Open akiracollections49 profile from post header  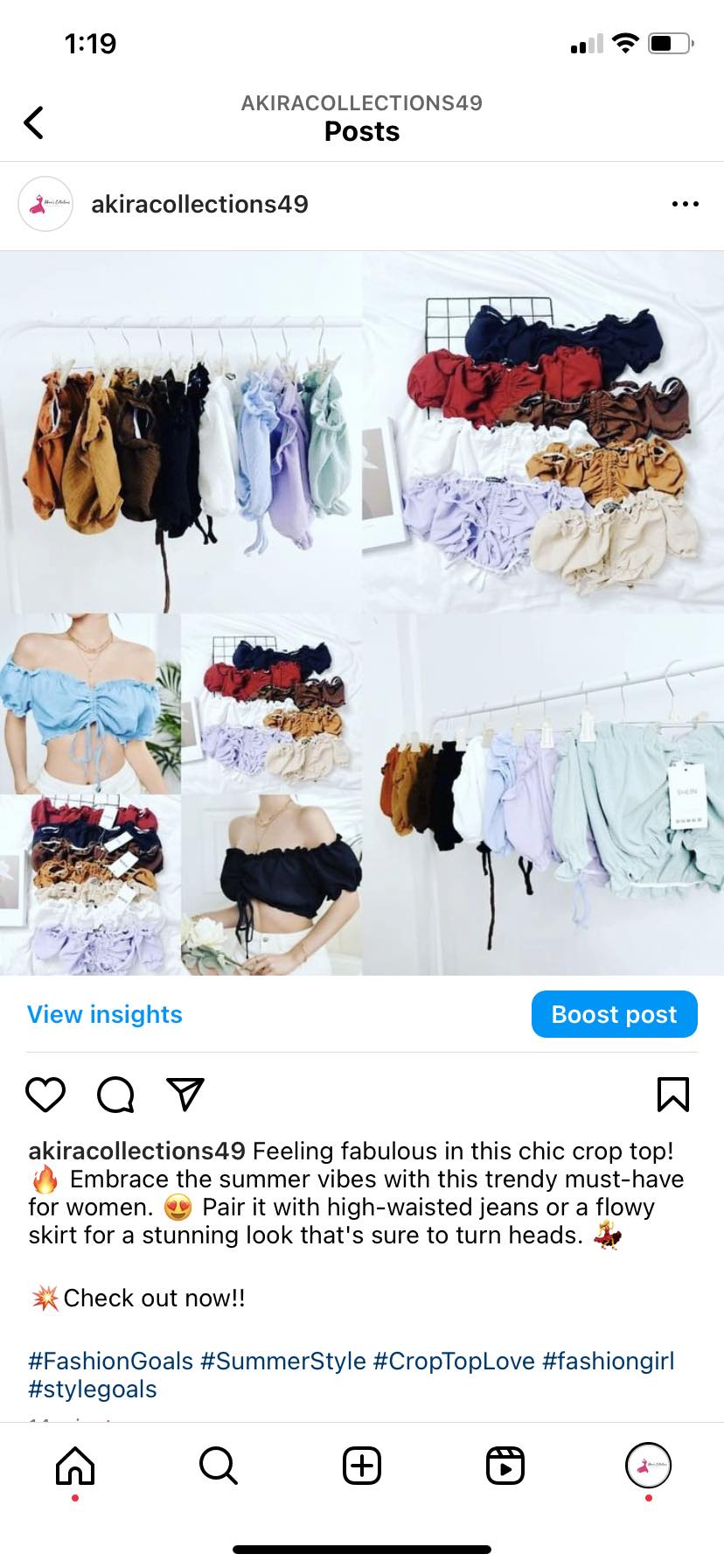coord(199,205)
